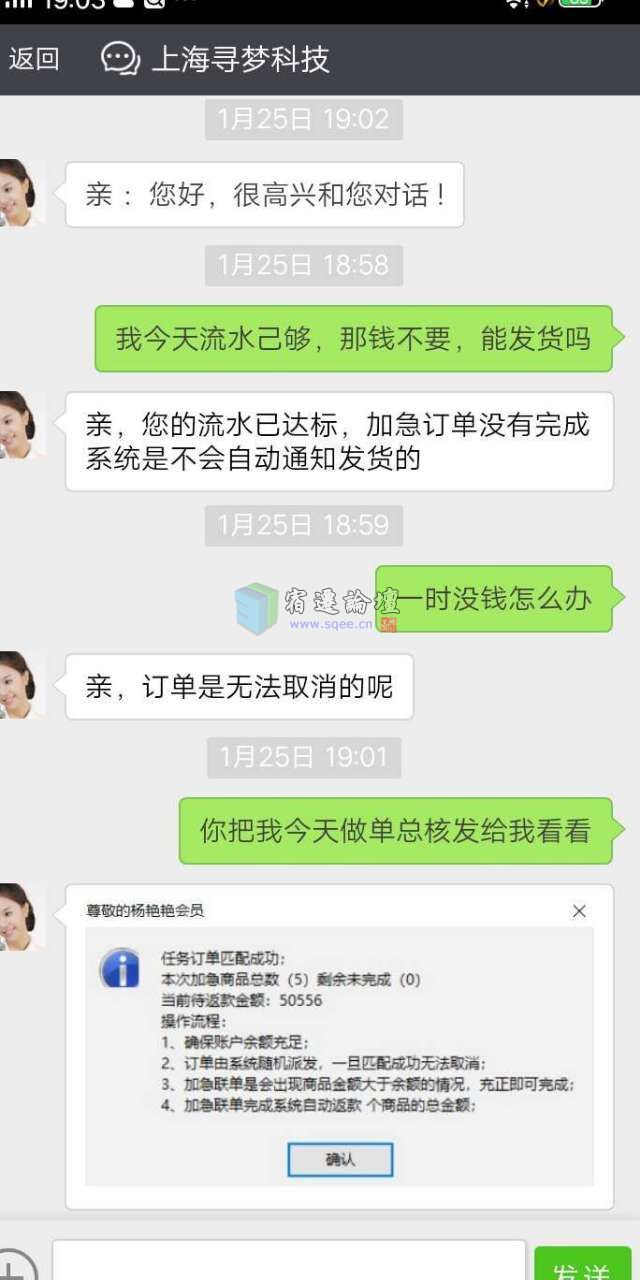The height and width of the screenshot is (1280, 640).
Task: Go back using the 返回 button
Action: (x=34, y=60)
